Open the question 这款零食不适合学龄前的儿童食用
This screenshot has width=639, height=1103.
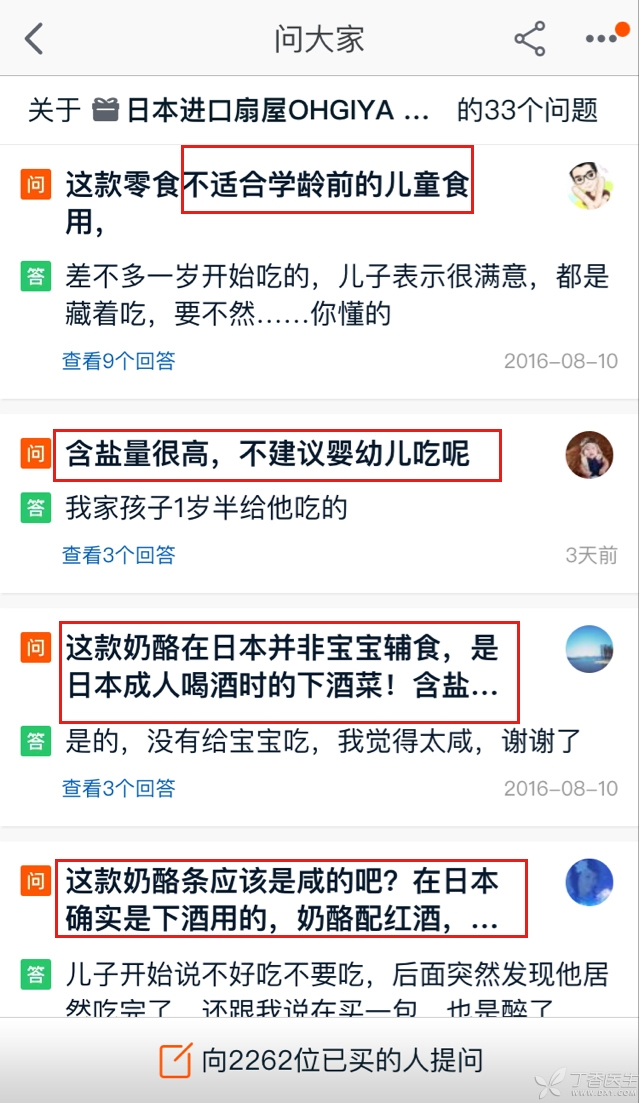pos(268,199)
